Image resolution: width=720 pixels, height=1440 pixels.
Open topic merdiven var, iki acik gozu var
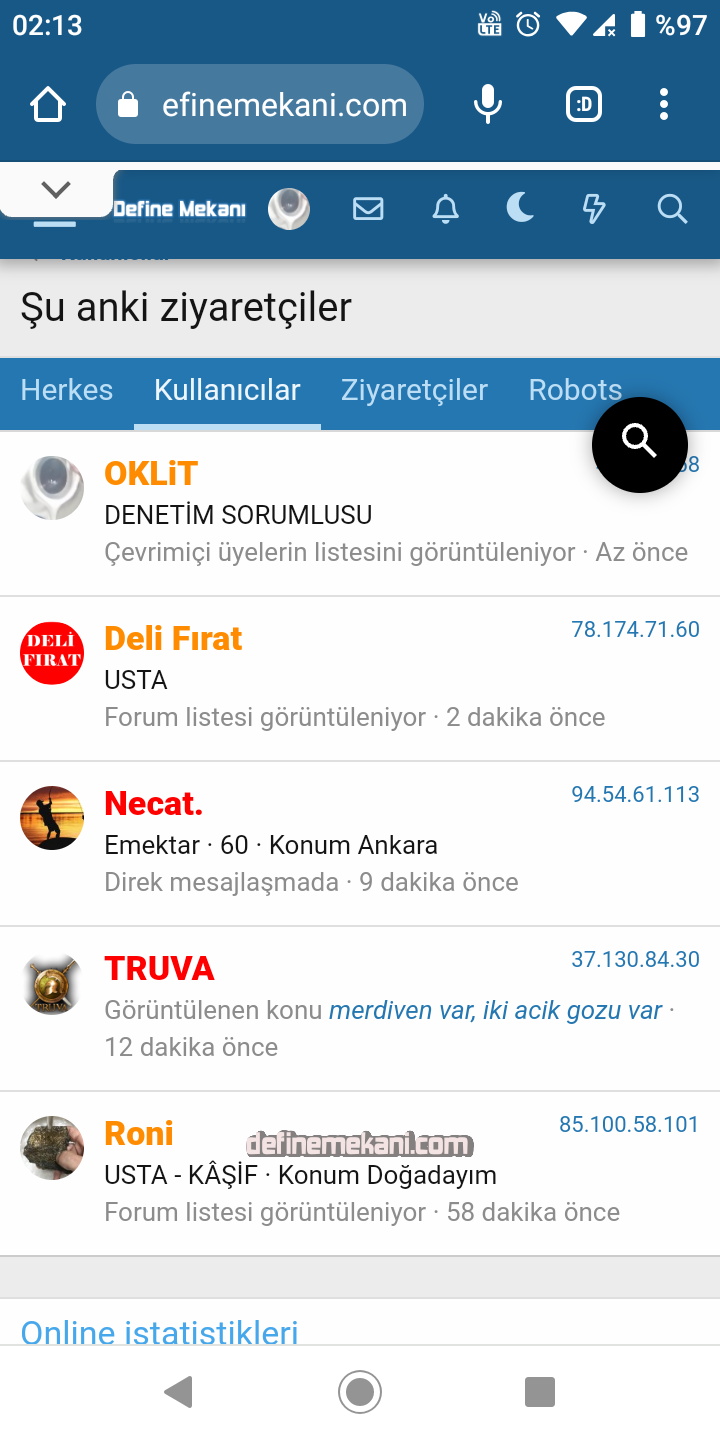495,1011
